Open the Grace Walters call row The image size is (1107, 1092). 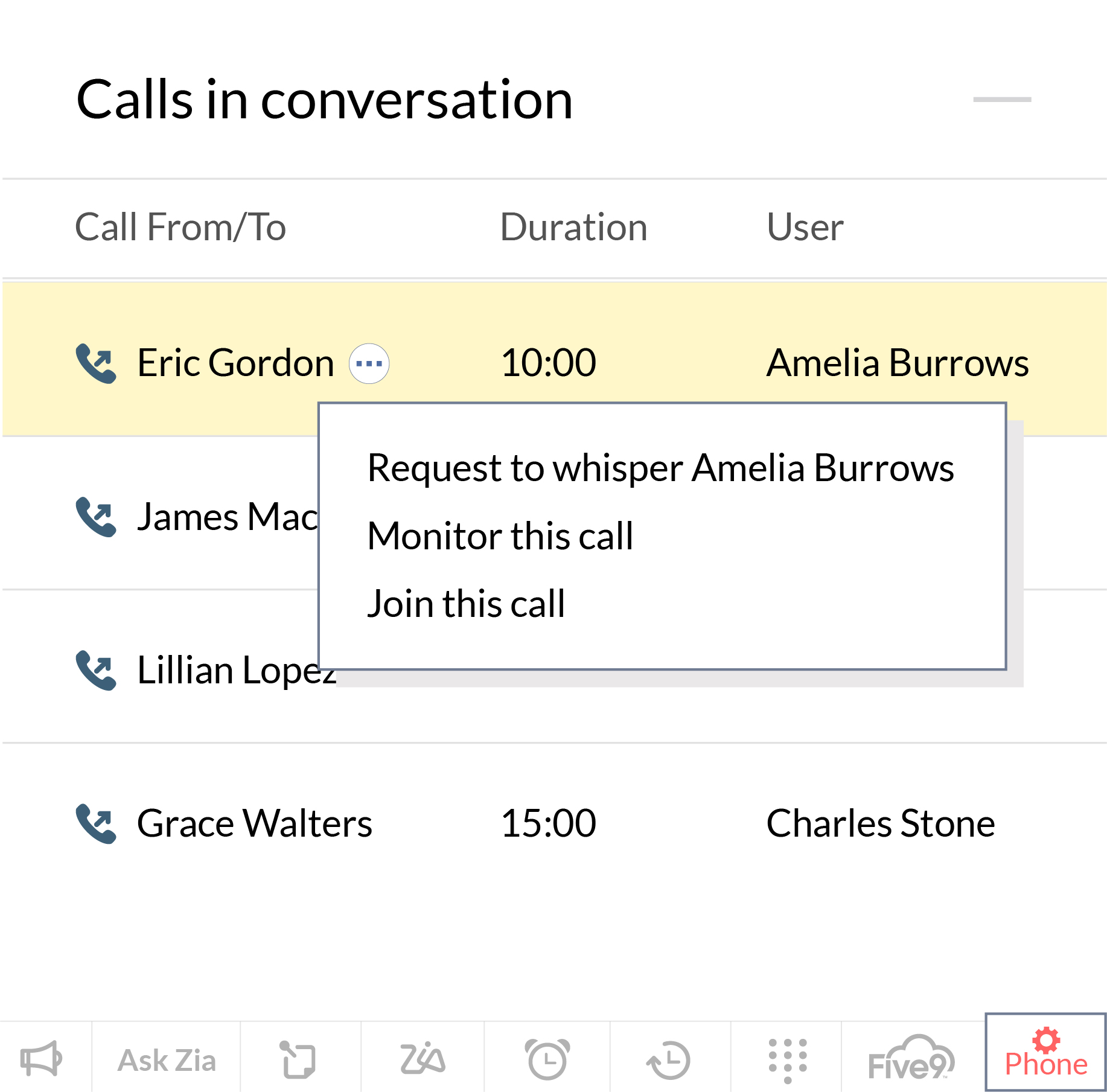254,823
